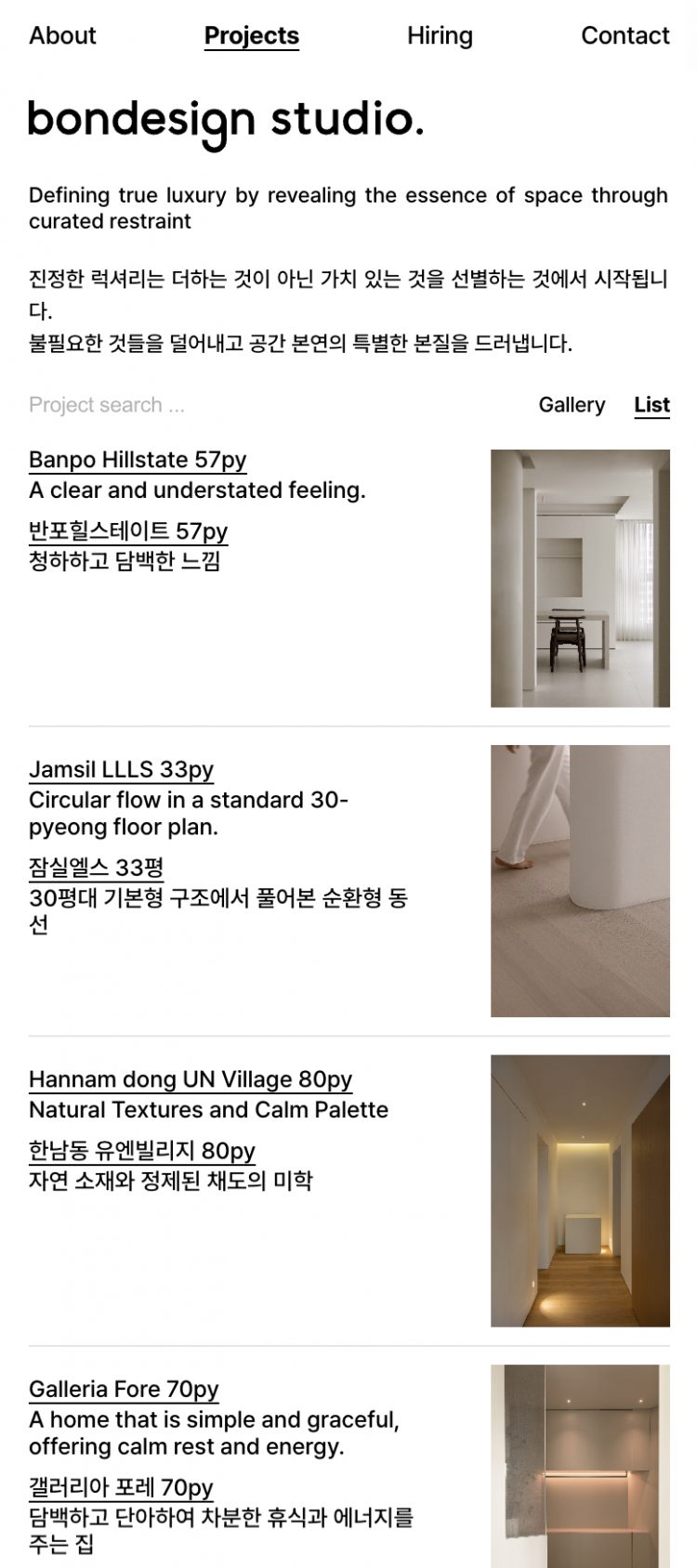Select the List view option
The image size is (697, 1568).
tap(651, 405)
